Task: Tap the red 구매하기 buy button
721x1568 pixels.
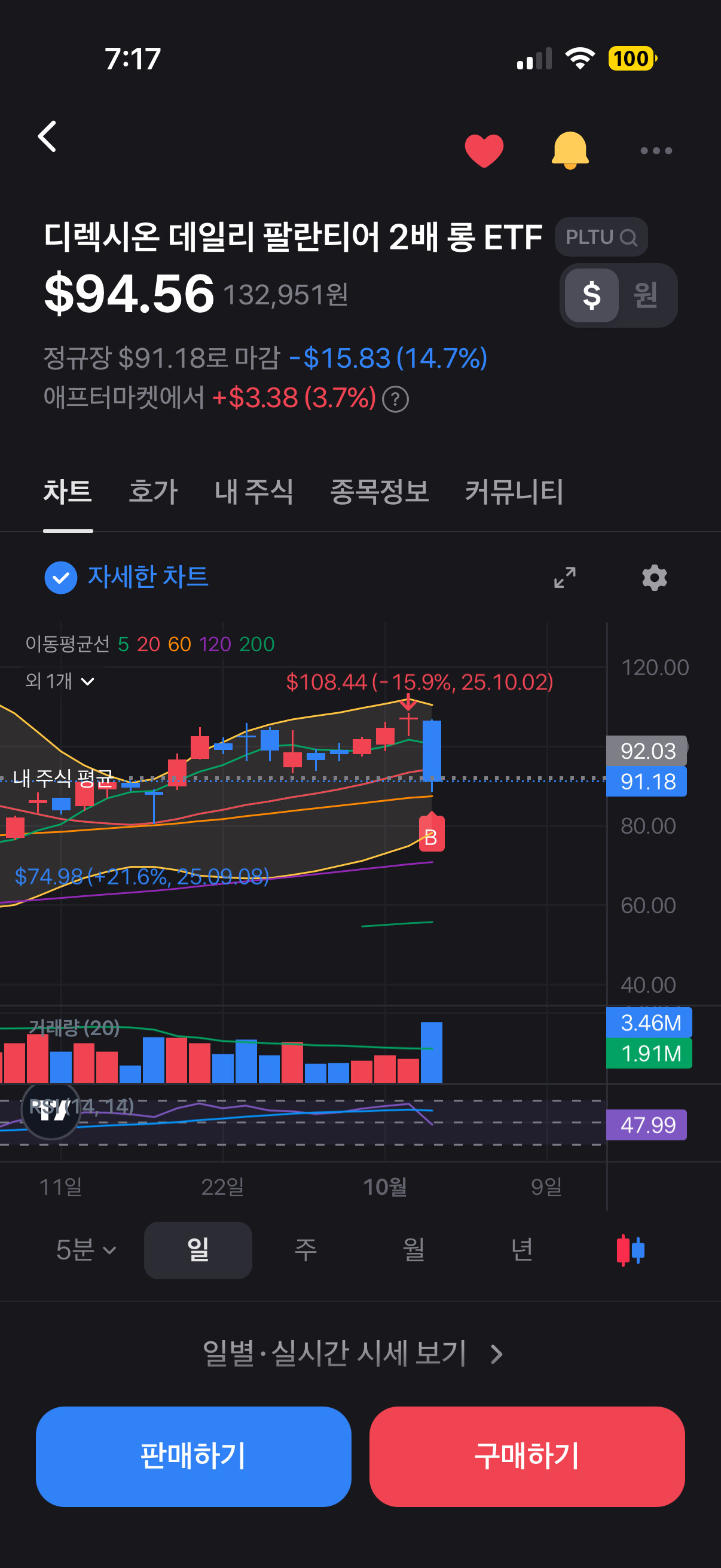Action: [x=527, y=1456]
